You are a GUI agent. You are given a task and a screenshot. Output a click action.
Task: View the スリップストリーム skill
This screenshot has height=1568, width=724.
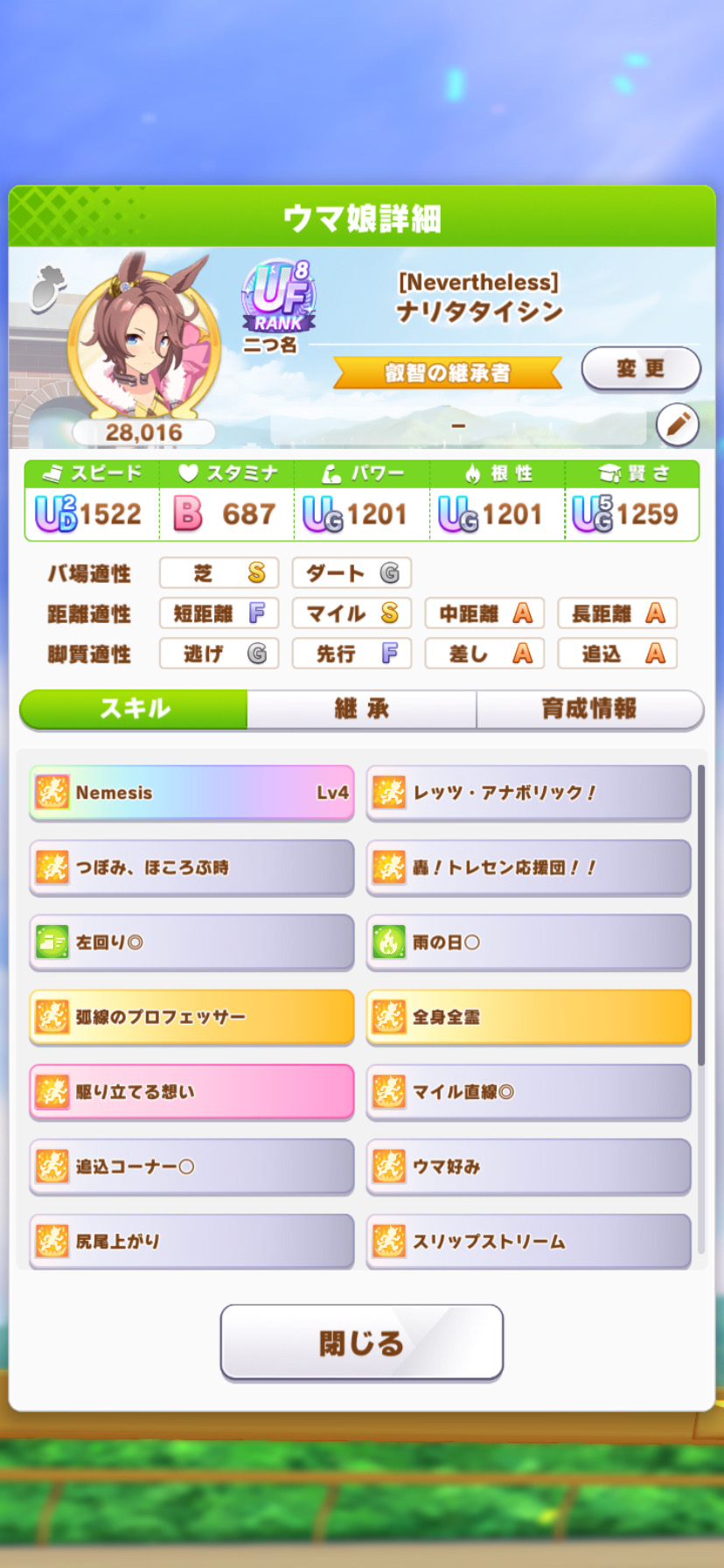coord(528,1241)
